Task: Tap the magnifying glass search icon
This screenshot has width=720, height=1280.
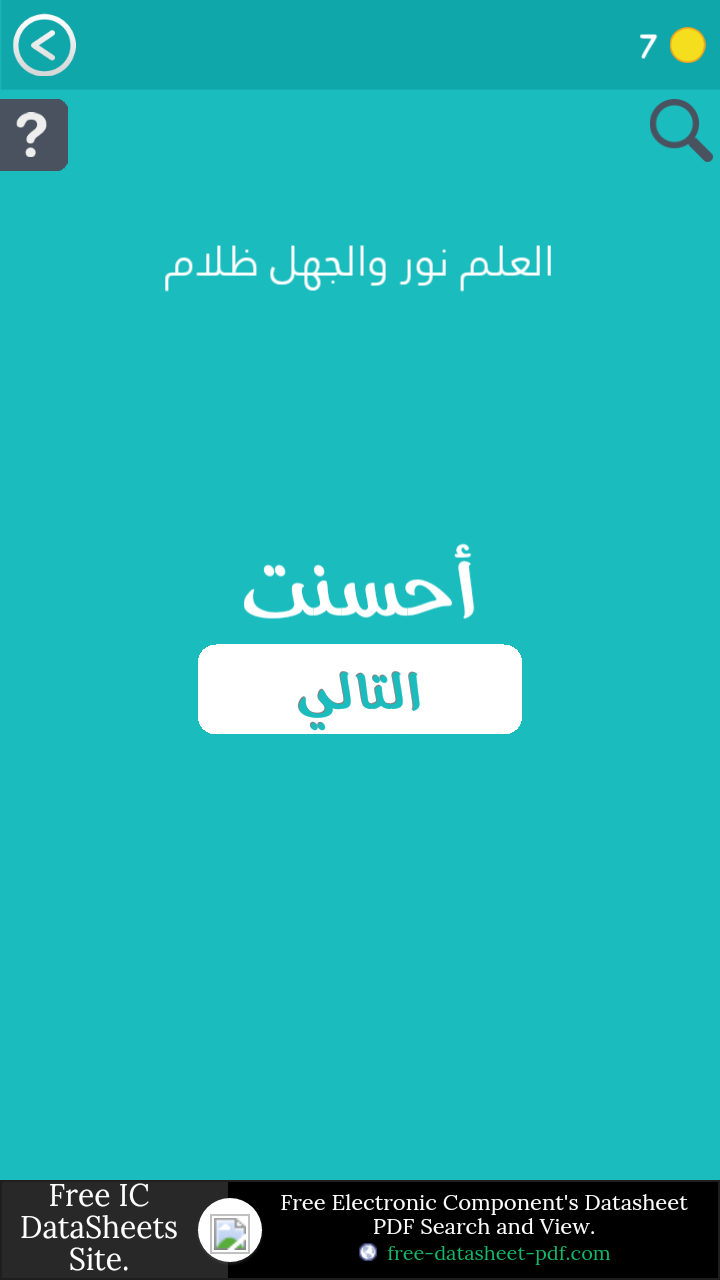Action: pyautogui.click(x=680, y=130)
